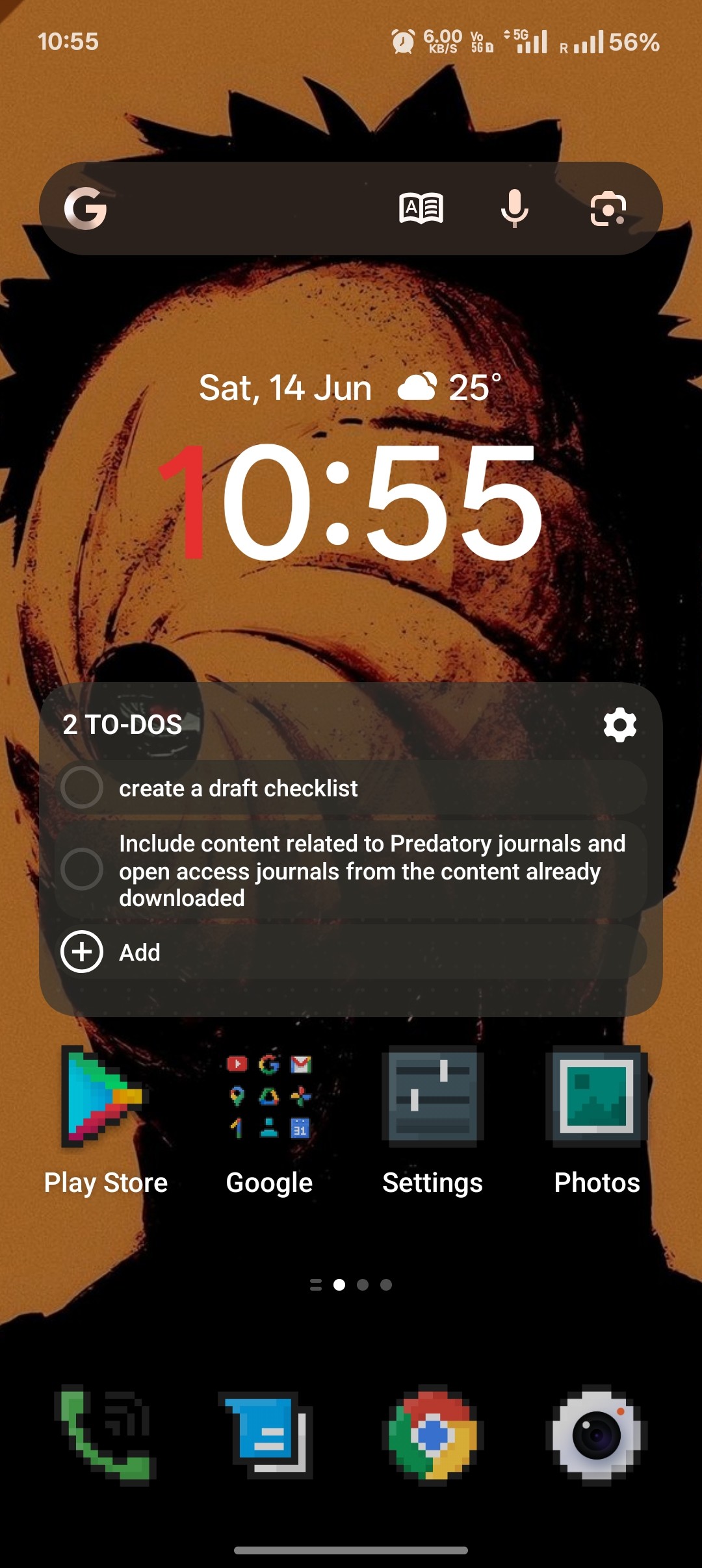Mark the Predatory journals to-do done
The width and height of the screenshot is (702, 1568).
(82, 869)
